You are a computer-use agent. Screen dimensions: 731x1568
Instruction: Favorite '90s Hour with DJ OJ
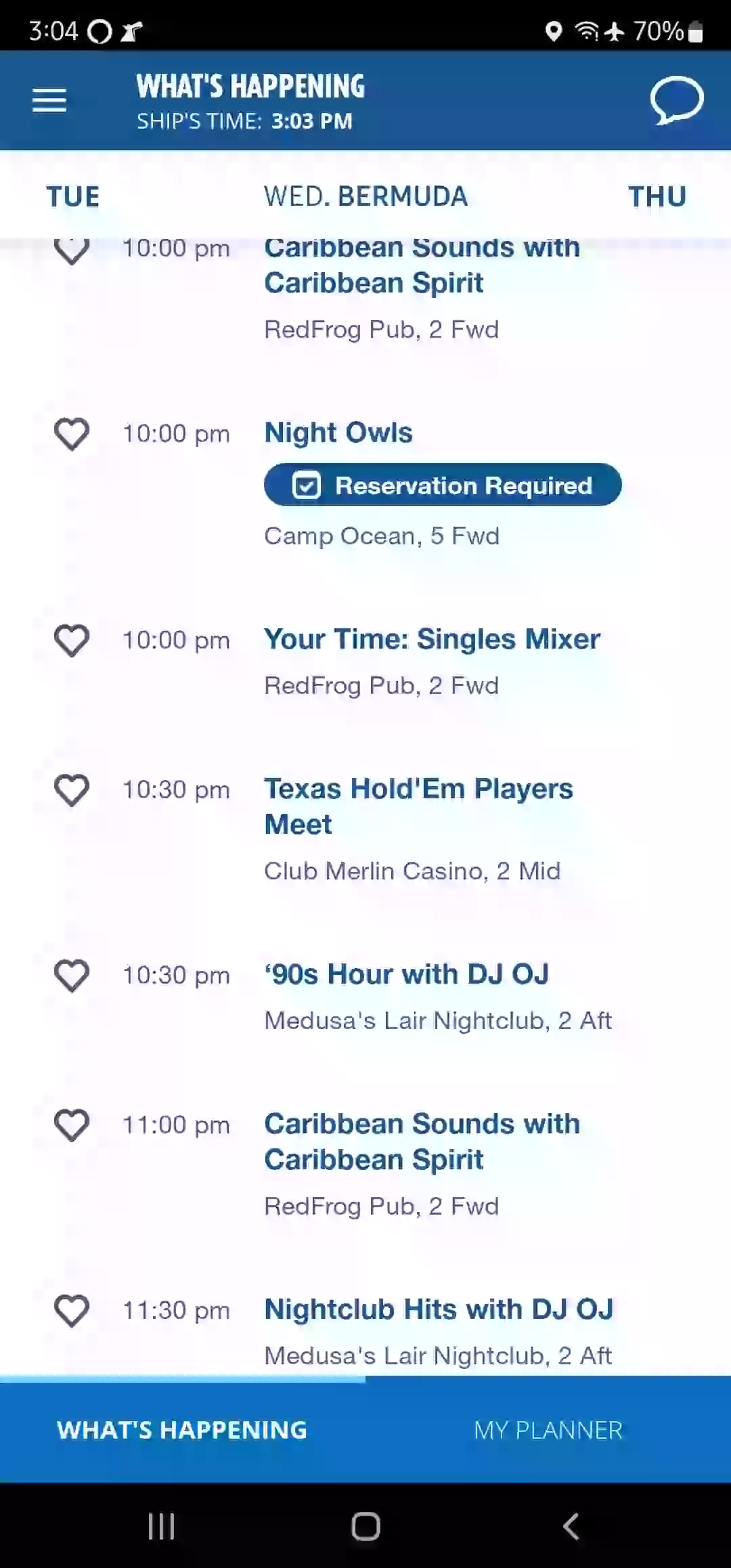(x=72, y=975)
